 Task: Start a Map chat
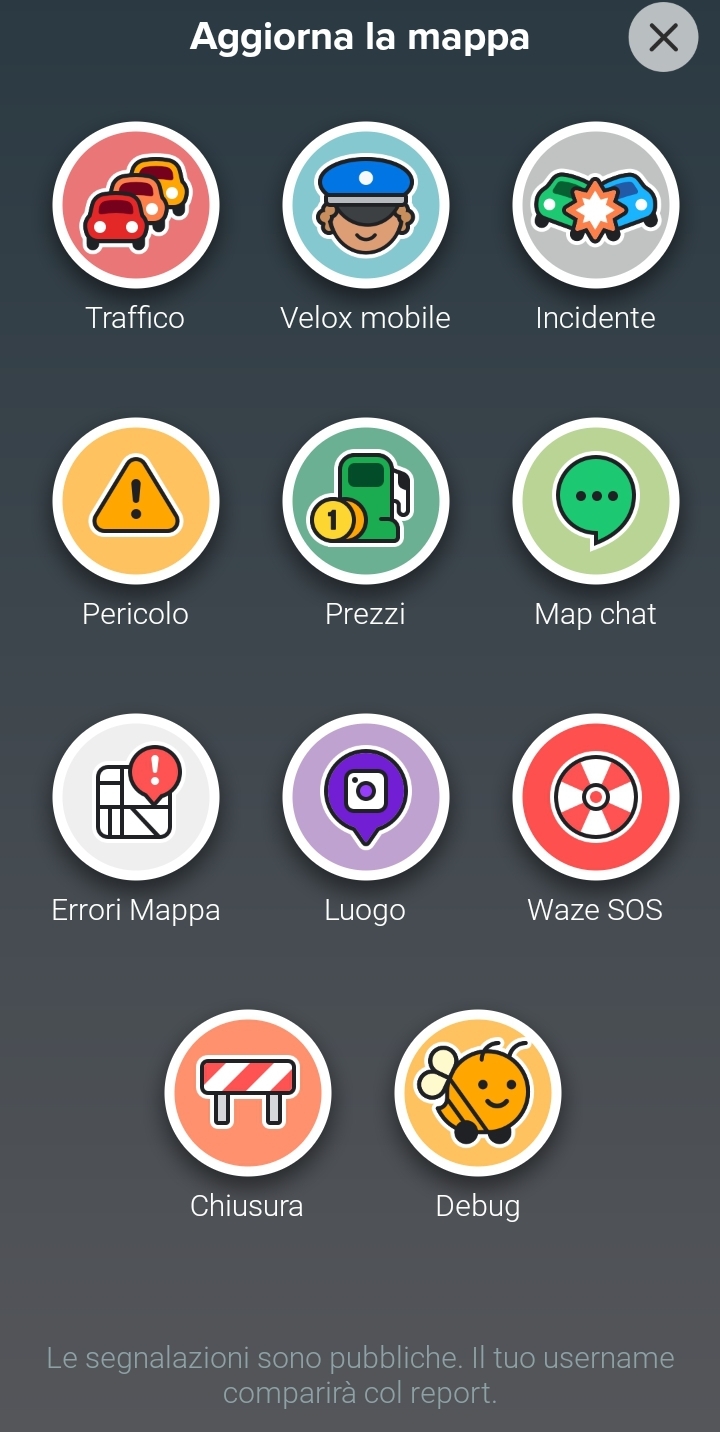pos(596,501)
